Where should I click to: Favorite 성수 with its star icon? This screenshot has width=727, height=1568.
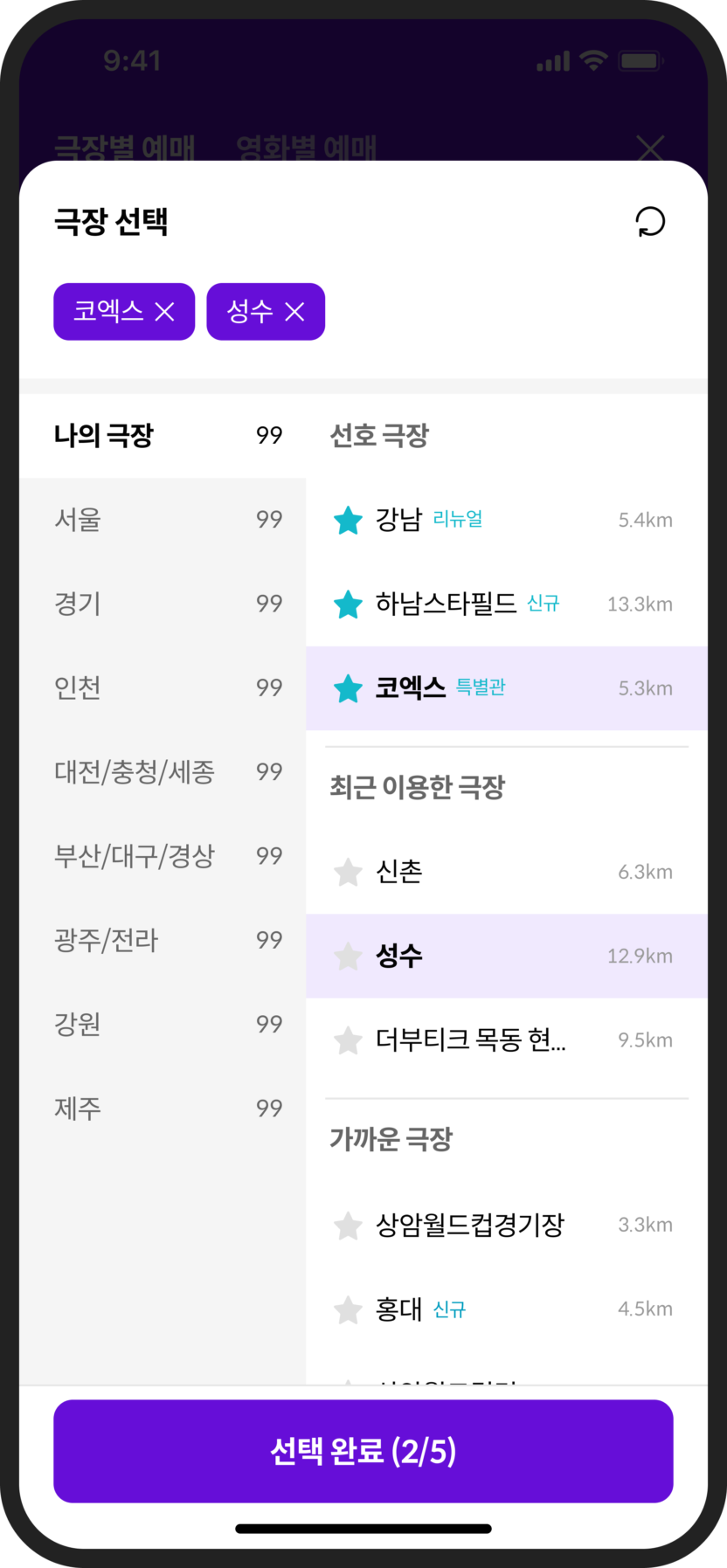coord(348,957)
